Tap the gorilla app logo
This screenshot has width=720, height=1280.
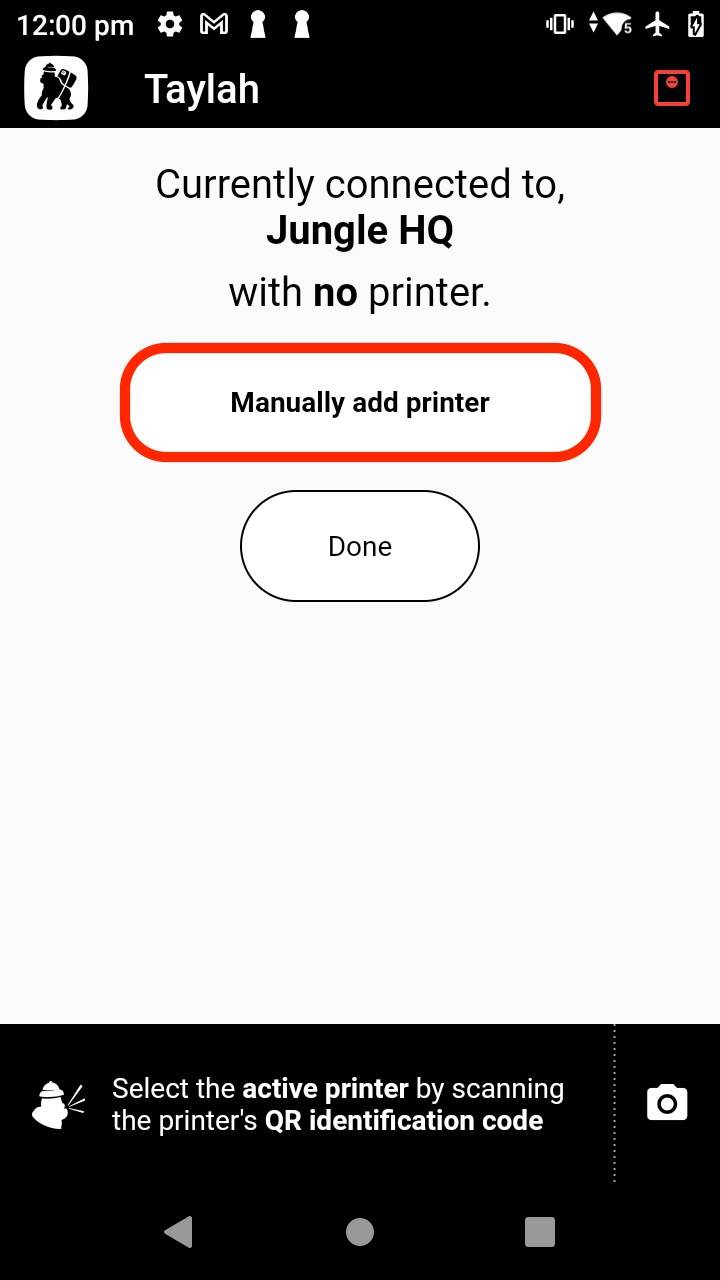point(56,89)
